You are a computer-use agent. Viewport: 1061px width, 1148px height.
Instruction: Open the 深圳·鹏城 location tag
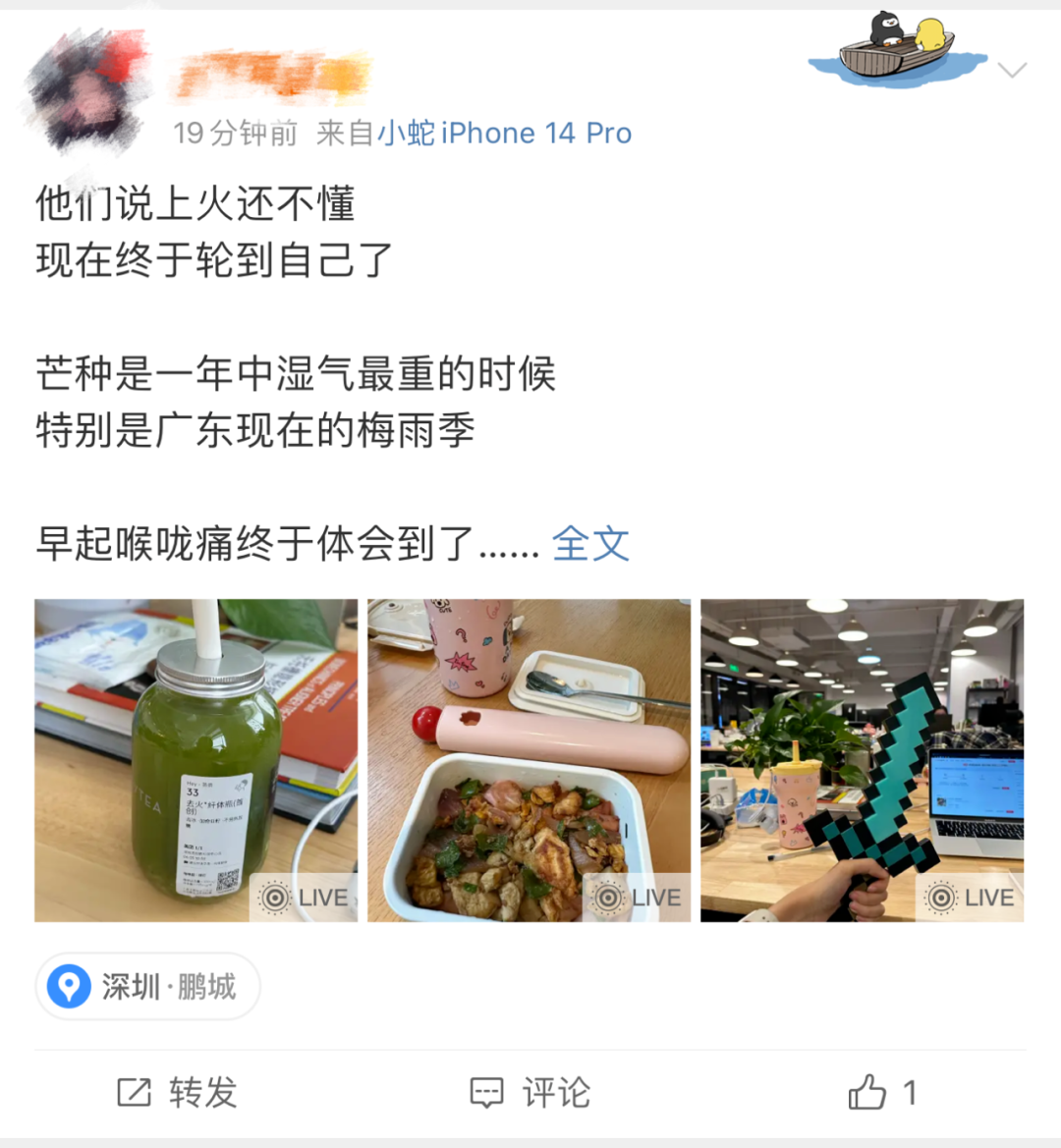147,986
